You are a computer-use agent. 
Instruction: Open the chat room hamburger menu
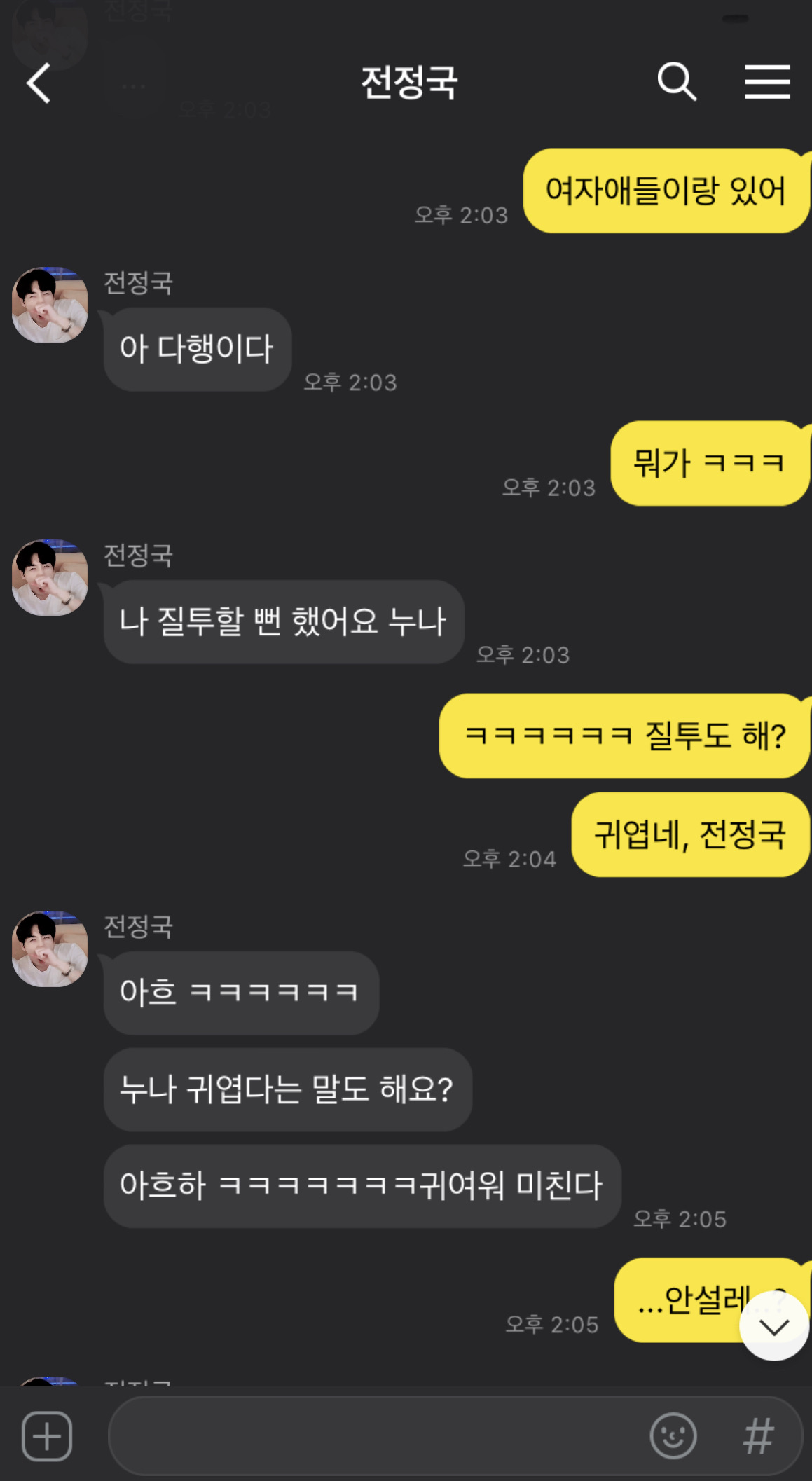767,82
